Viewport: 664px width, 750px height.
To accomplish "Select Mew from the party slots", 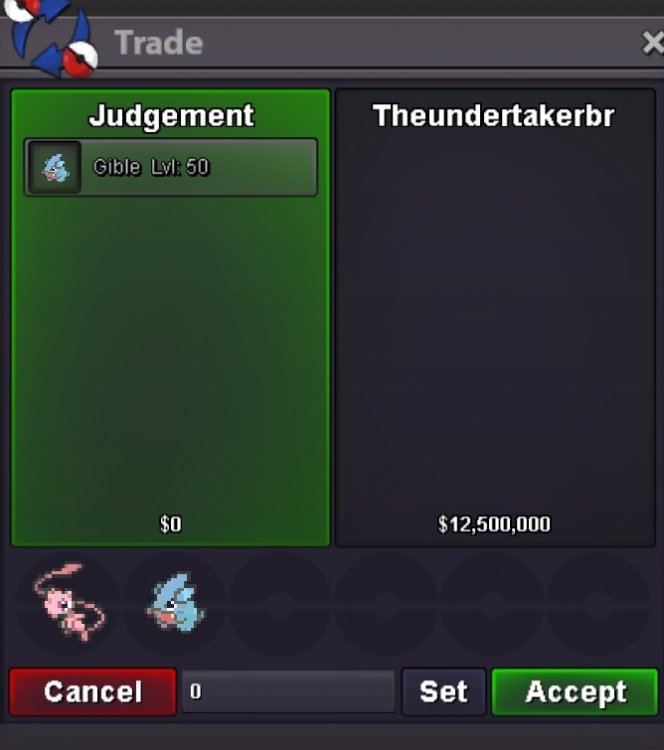I will pyautogui.click(x=66, y=604).
